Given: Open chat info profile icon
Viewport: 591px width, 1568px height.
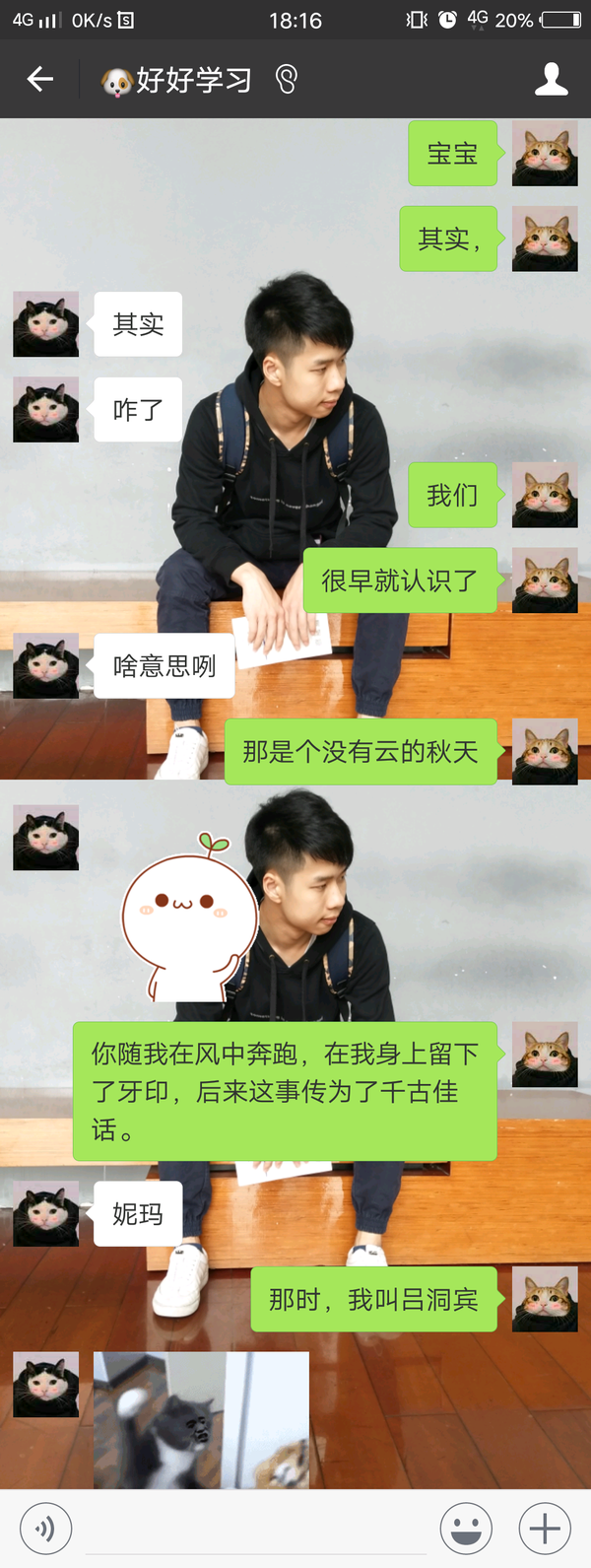Looking at the screenshot, I should (x=552, y=79).
